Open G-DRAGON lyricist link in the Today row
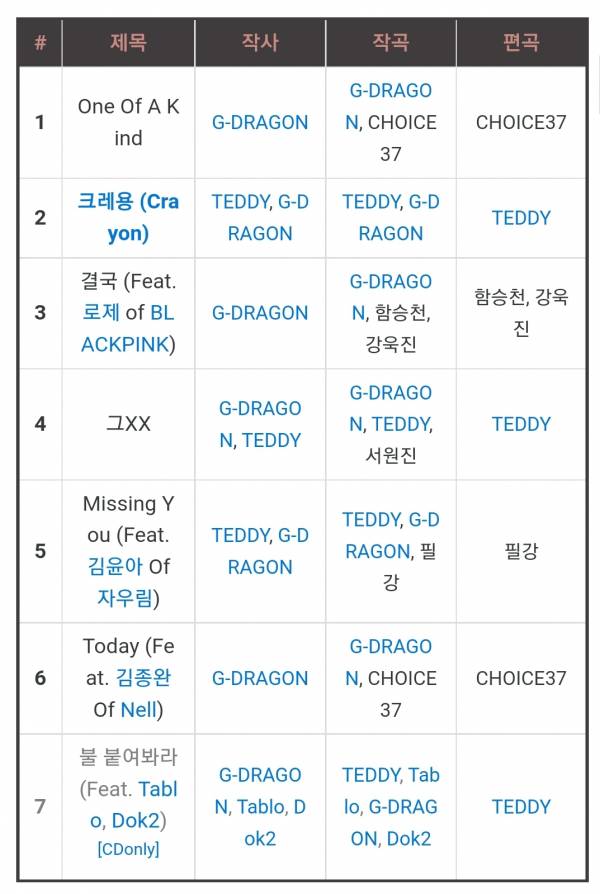 tap(260, 677)
